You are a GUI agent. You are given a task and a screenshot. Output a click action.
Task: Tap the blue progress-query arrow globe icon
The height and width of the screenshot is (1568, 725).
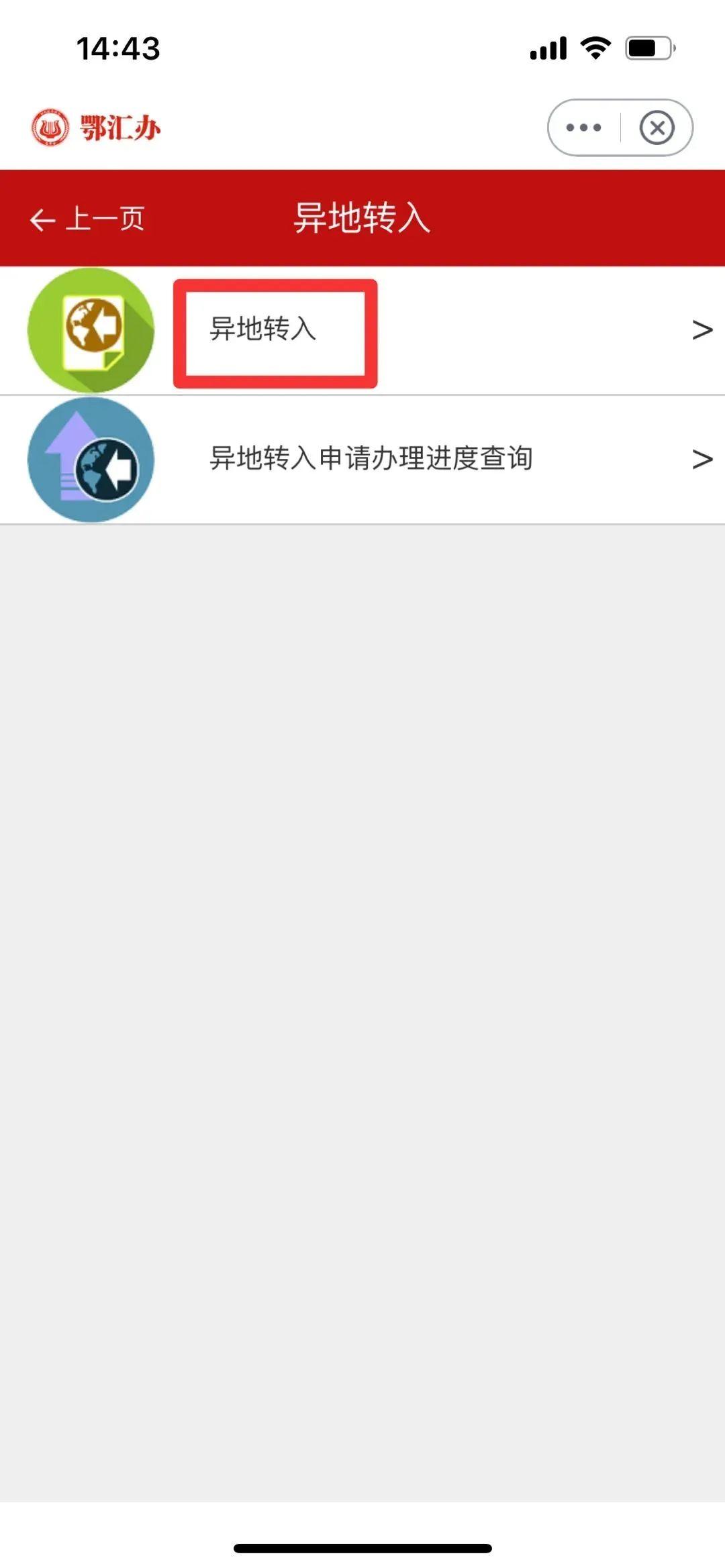point(91,460)
